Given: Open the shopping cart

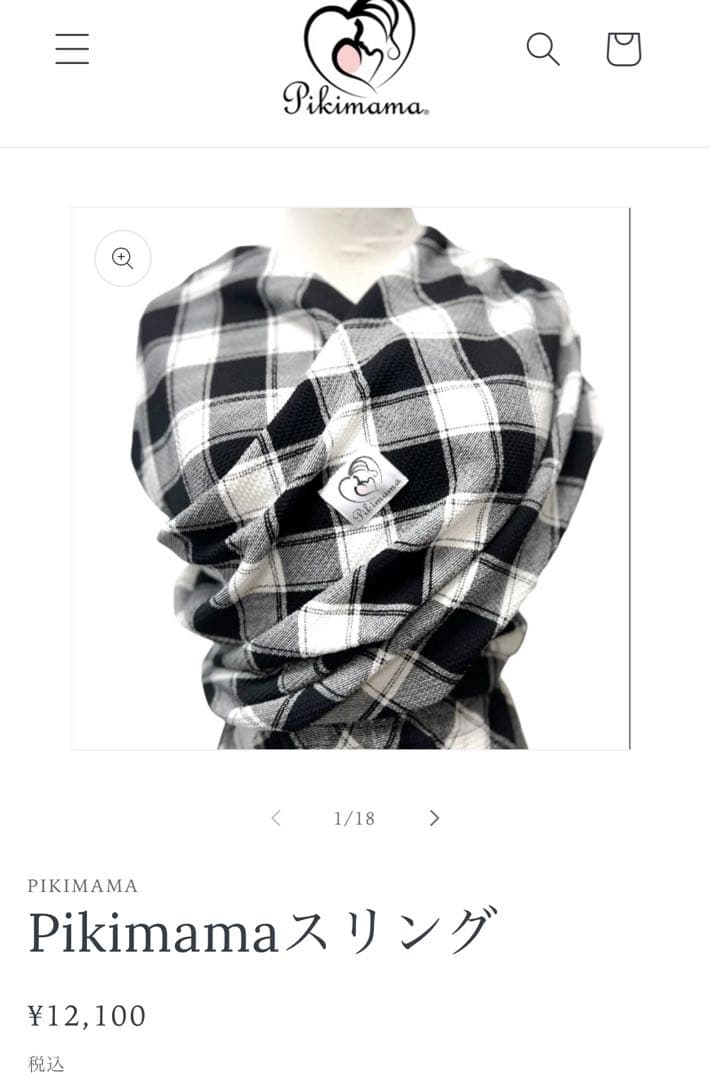Looking at the screenshot, I should point(623,49).
